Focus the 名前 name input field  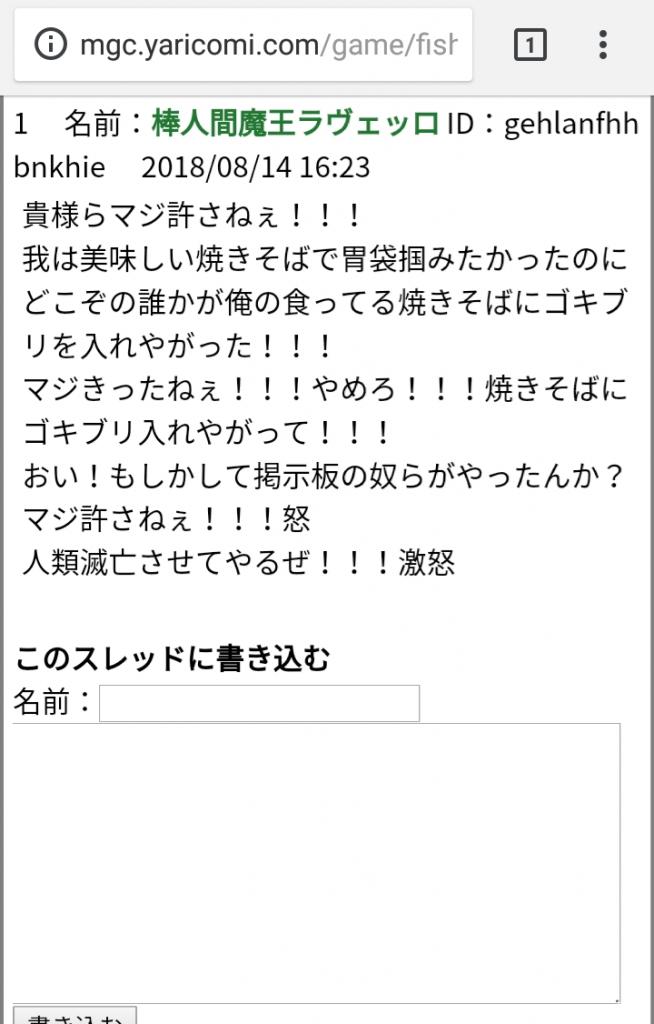coord(259,703)
